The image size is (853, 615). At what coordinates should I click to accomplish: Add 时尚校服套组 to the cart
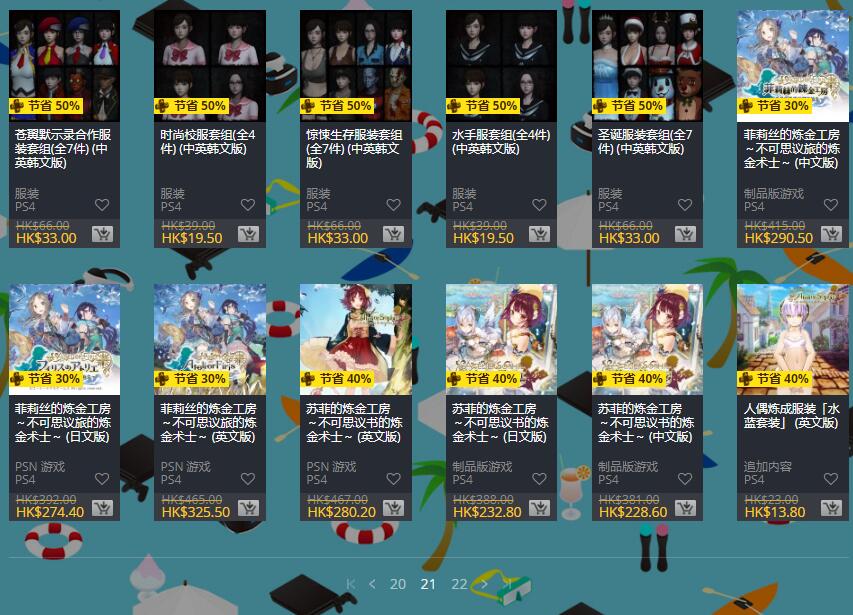coord(248,235)
